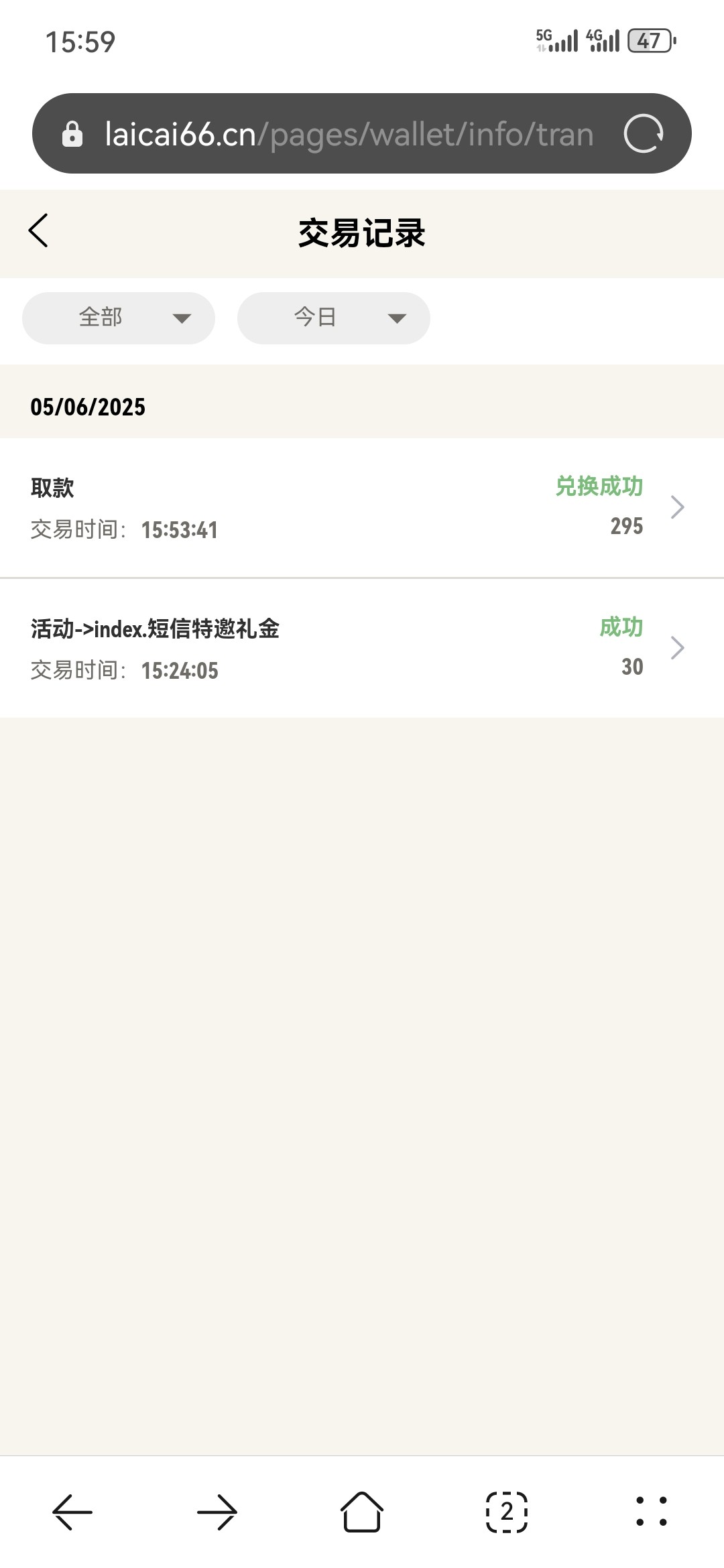Open the browser home page
The image size is (724, 1568).
click(x=362, y=1512)
